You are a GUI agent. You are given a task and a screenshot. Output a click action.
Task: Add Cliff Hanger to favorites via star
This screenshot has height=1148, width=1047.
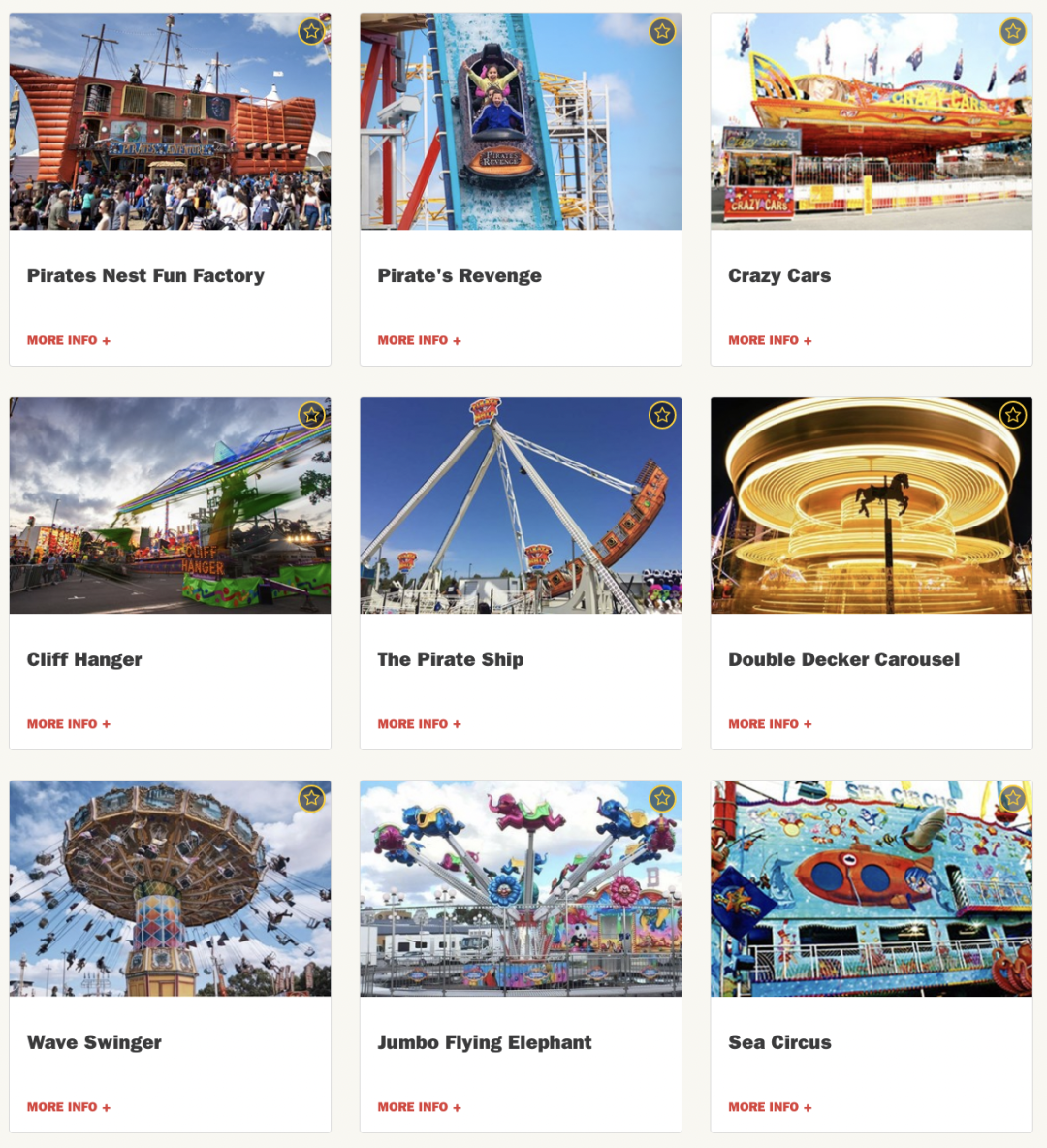pos(312,415)
